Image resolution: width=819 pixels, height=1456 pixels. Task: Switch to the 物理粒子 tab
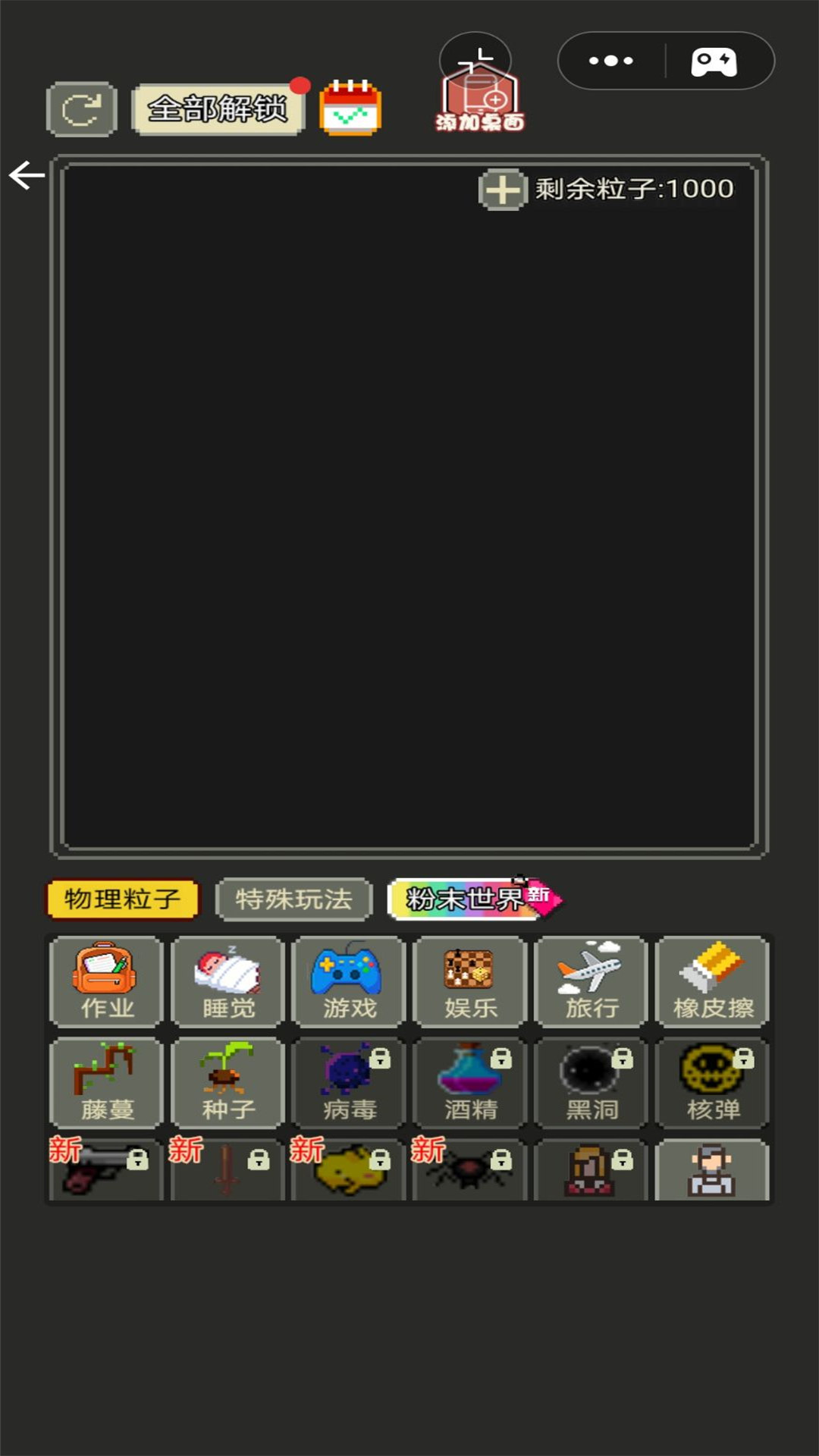point(122,899)
